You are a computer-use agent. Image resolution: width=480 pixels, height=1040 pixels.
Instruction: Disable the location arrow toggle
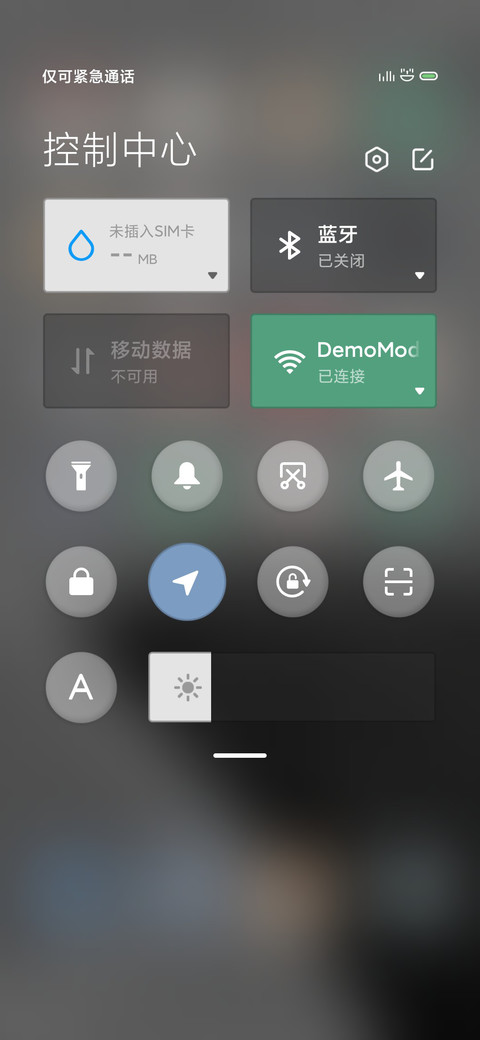(x=187, y=582)
